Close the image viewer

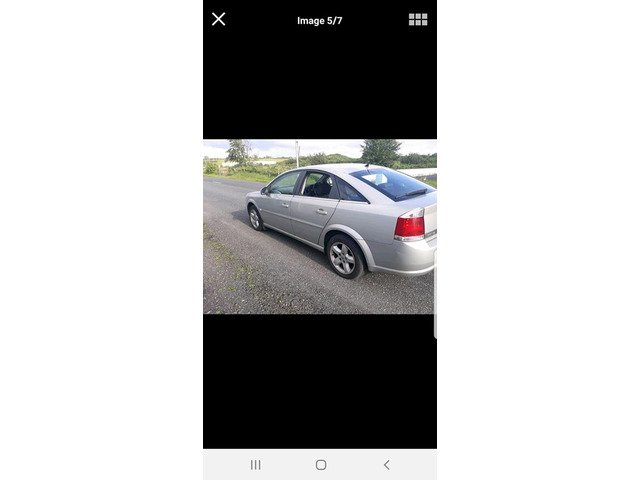[x=218, y=19]
